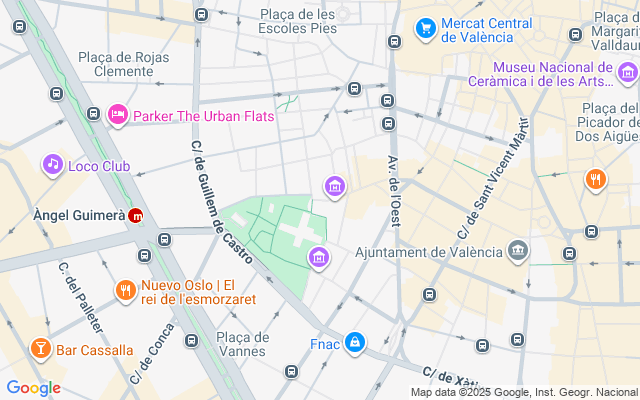The image size is (640, 400).
Task: Tap the Parker The Urban Flats hotel marker
Action: pyautogui.click(x=119, y=116)
